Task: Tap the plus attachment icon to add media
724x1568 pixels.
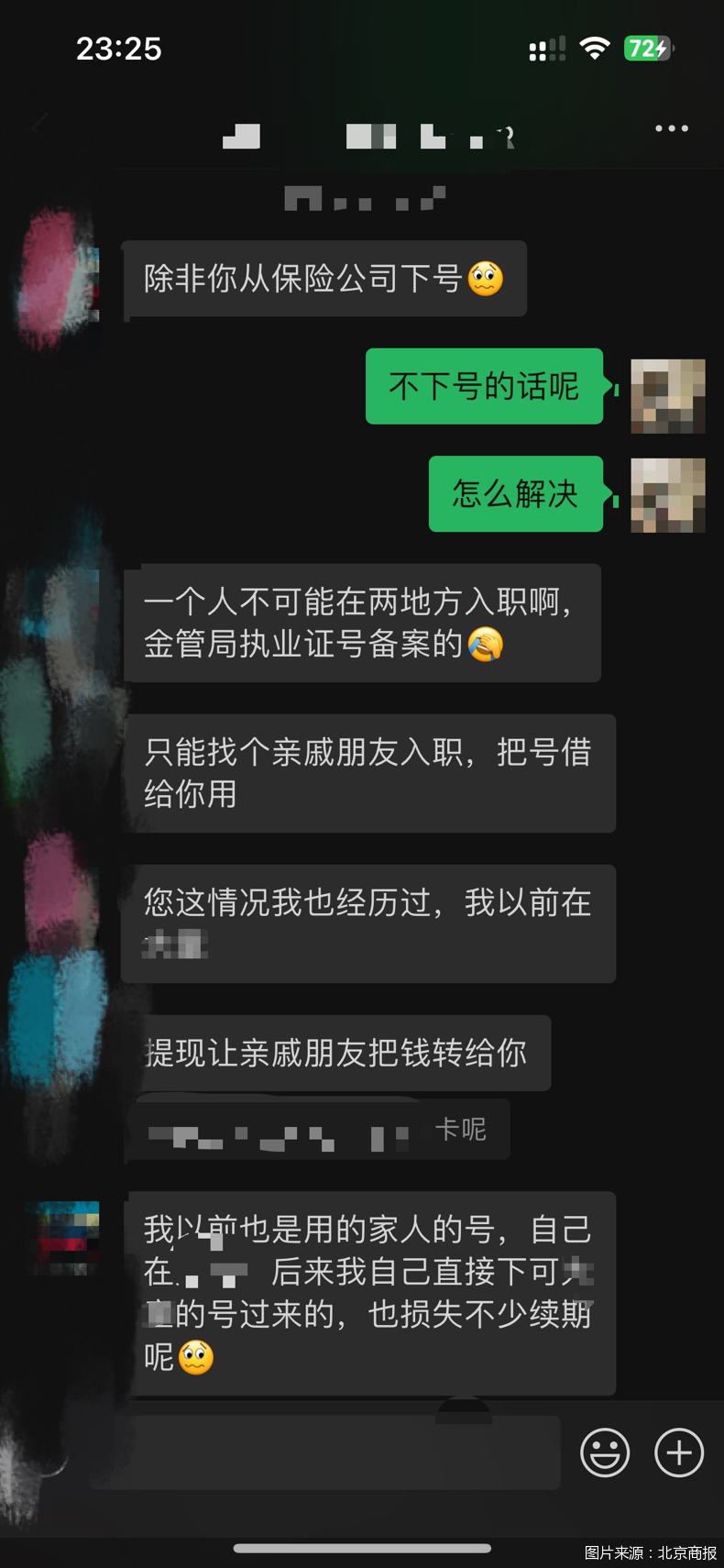Action: click(x=678, y=1453)
